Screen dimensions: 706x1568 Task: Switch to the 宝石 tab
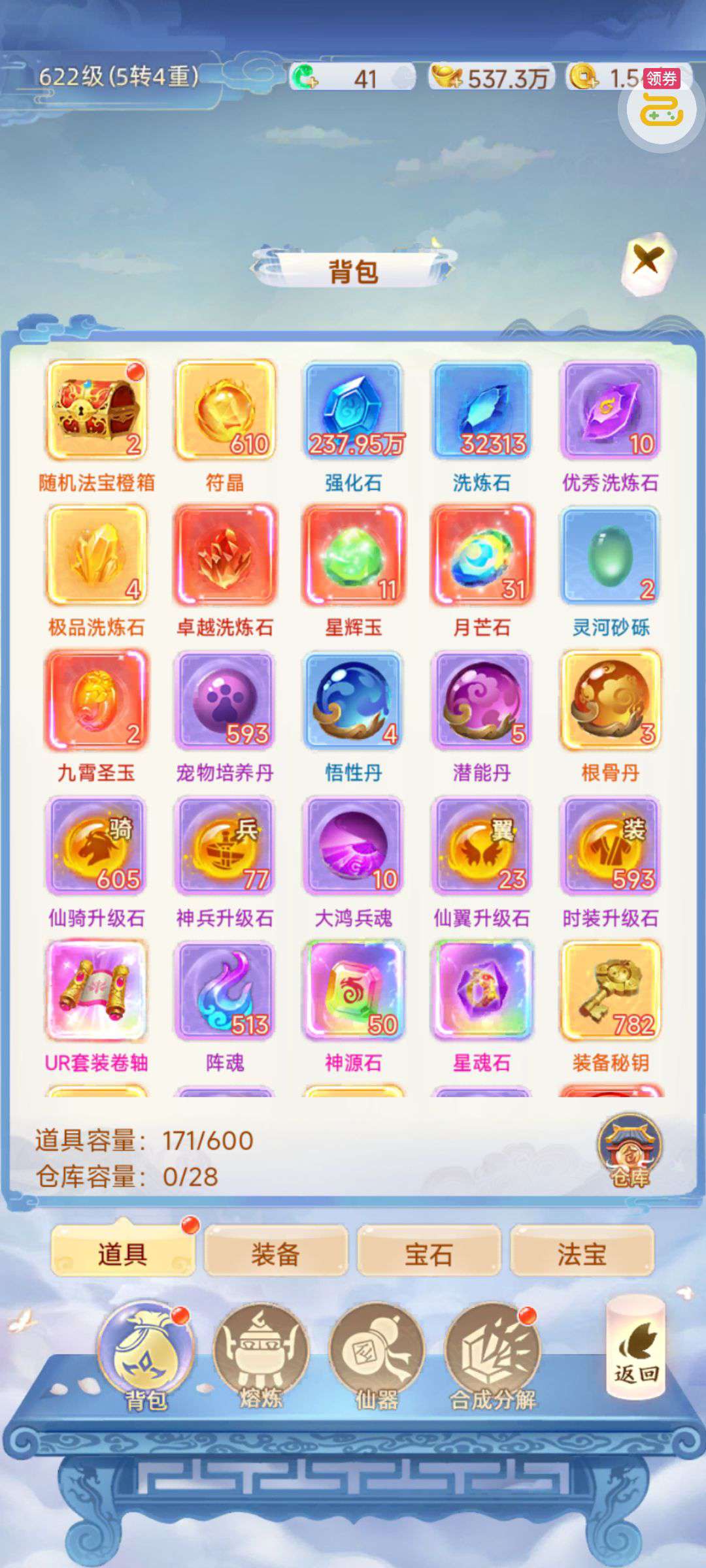[x=429, y=1254]
